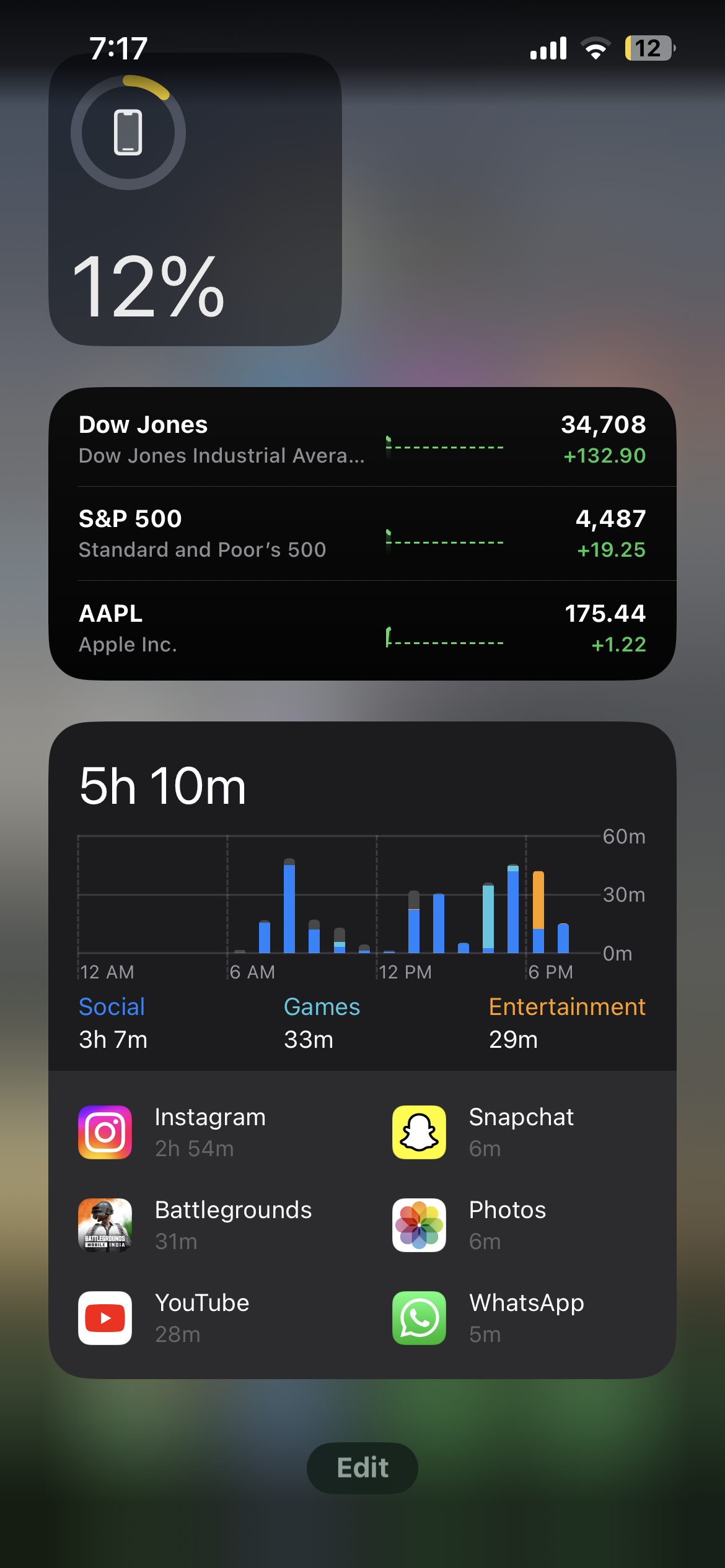Viewport: 725px width, 1568px height.
Task: Open AAPL Apple Inc. stock row
Action: 362,629
